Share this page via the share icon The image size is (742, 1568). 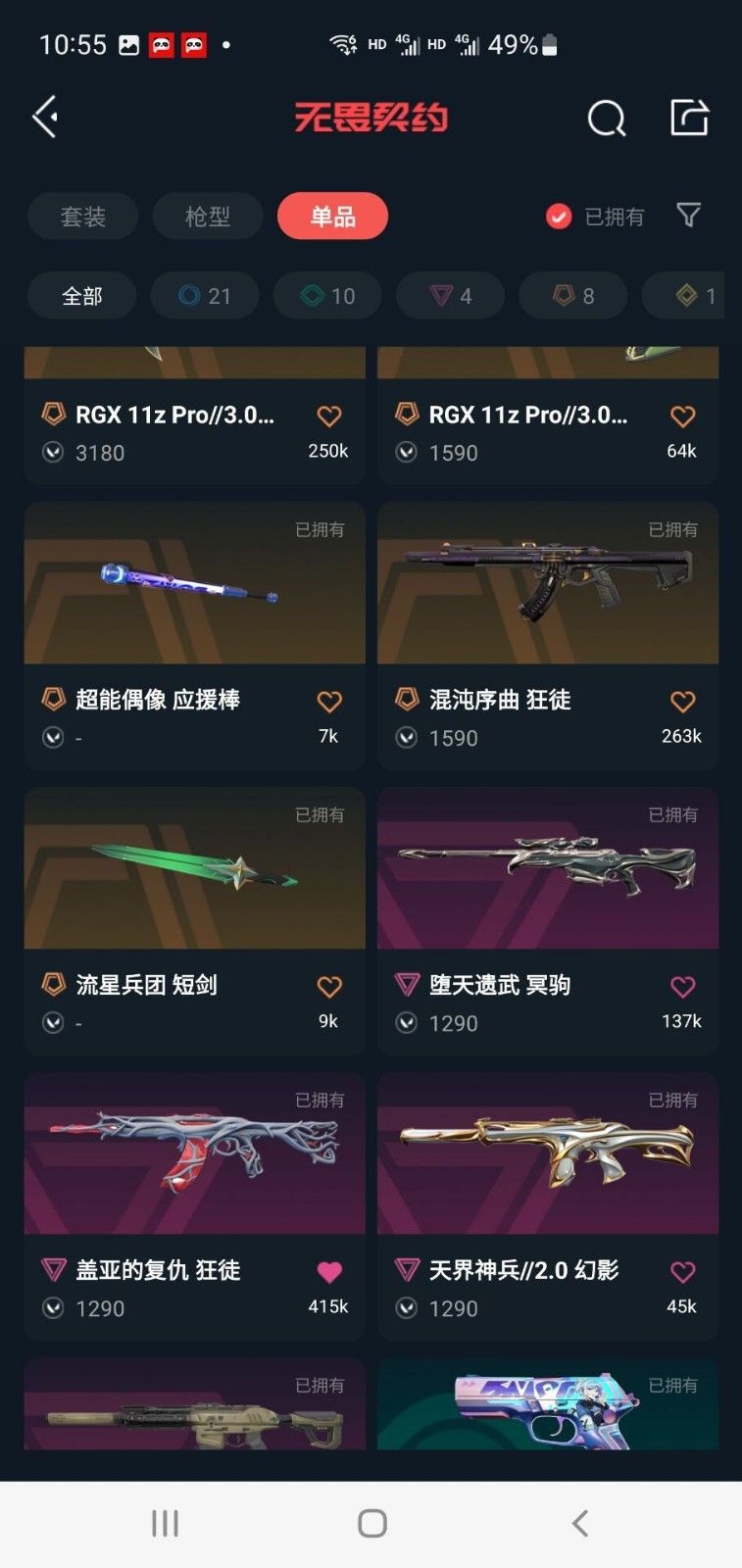pos(688,118)
